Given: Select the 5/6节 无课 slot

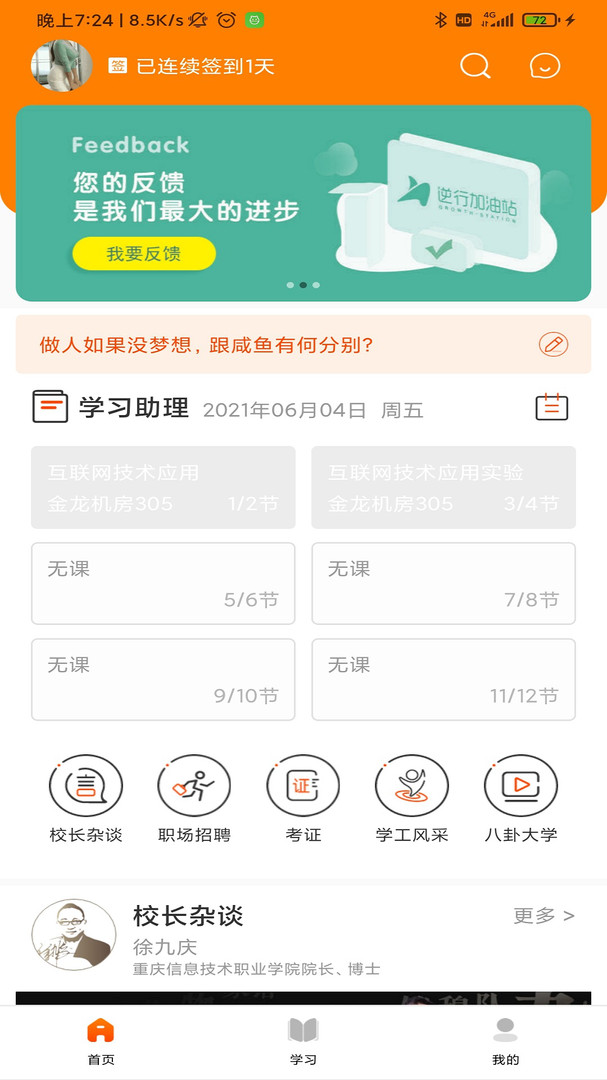Looking at the screenshot, I should click(x=163, y=583).
